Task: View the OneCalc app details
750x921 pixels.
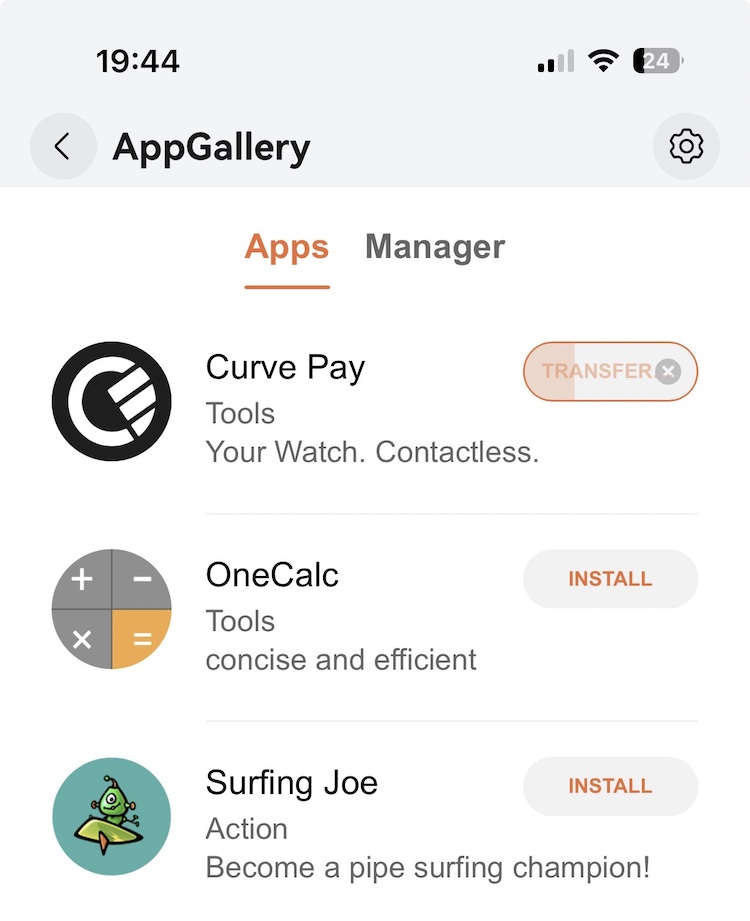Action: 272,575
